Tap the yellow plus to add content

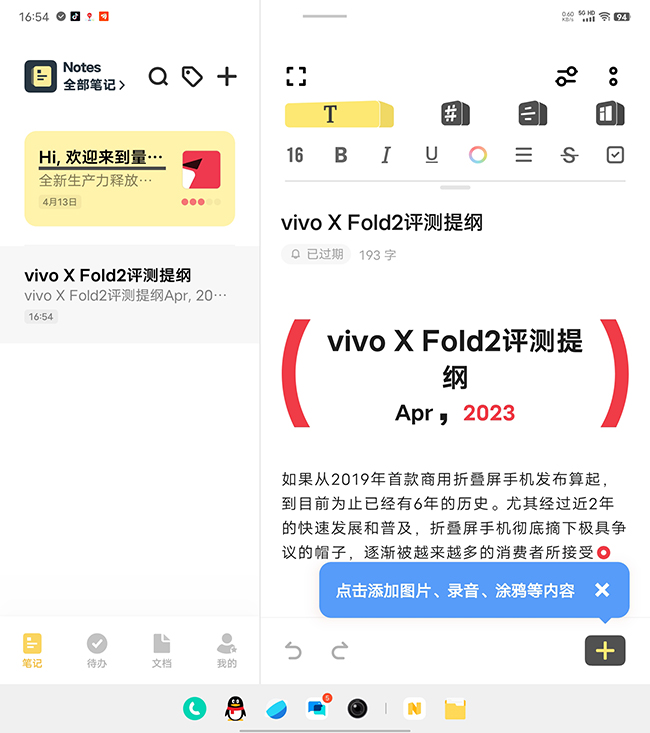point(605,651)
